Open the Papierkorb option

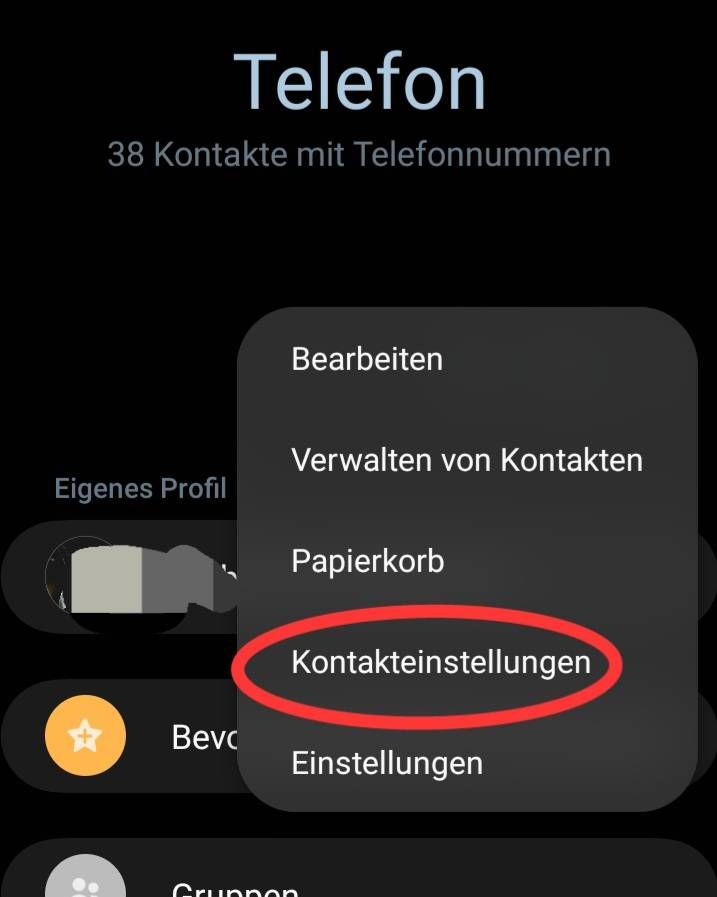367,561
